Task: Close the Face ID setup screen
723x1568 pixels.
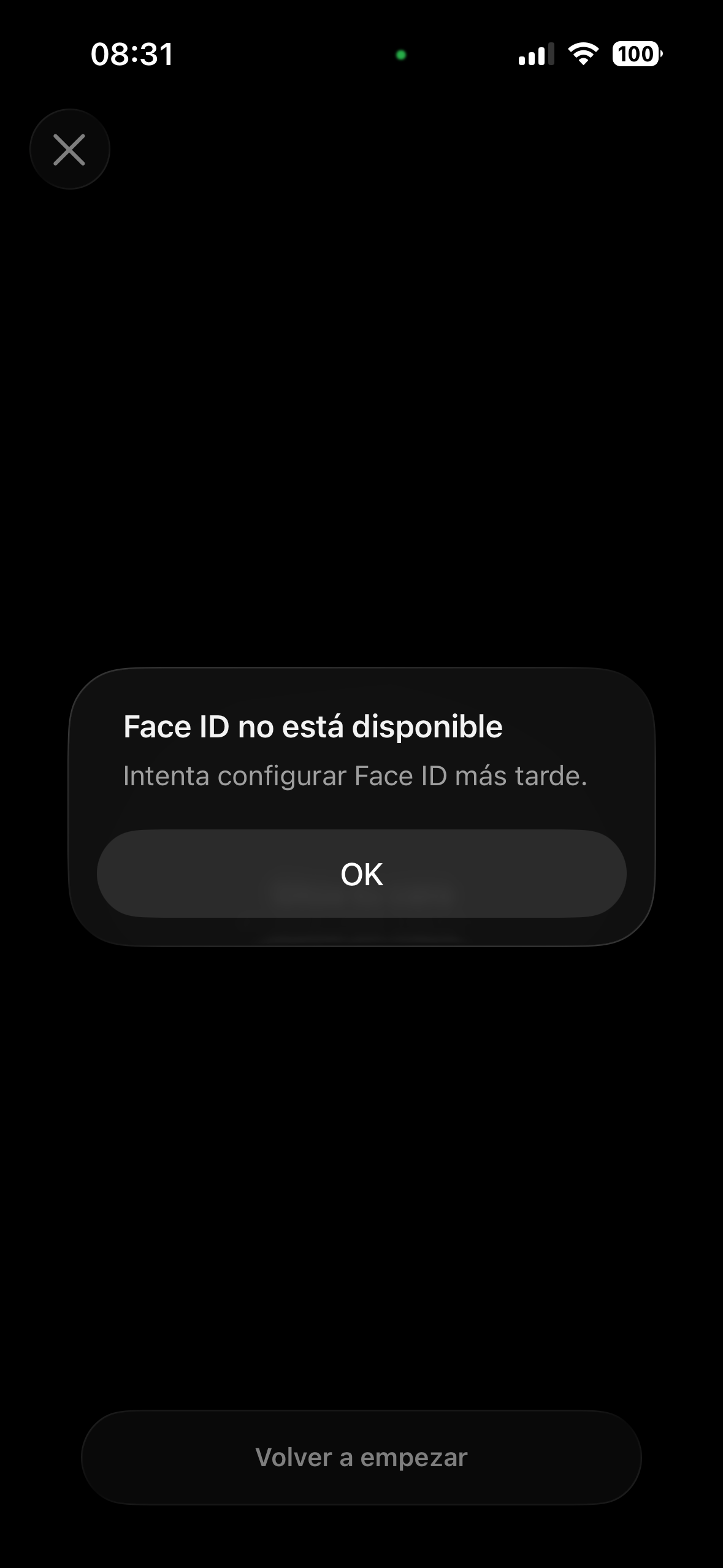Action: click(x=69, y=149)
